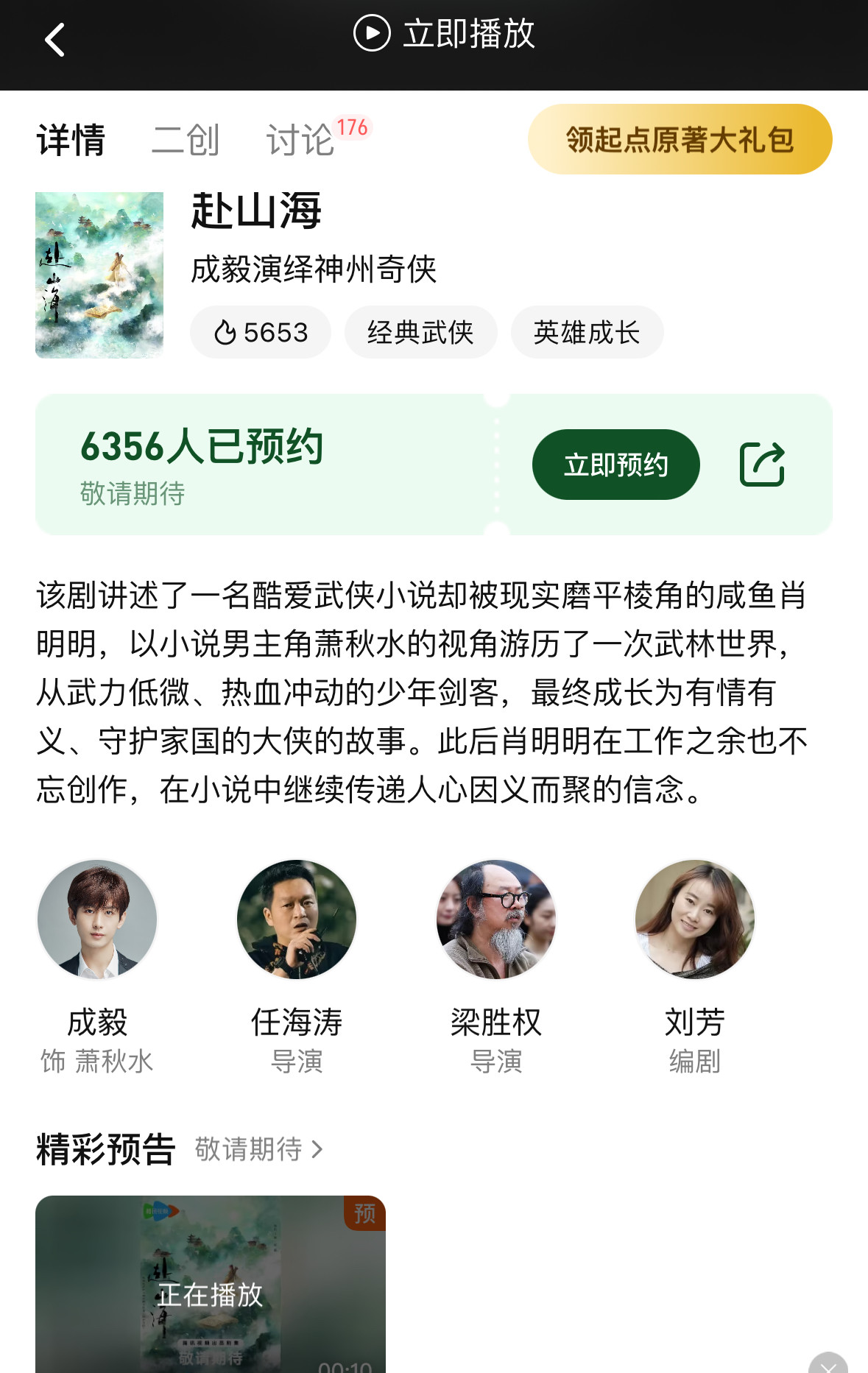Open the 赴山海 poster thumbnail
The image size is (868, 1373).
[x=99, y=275]
